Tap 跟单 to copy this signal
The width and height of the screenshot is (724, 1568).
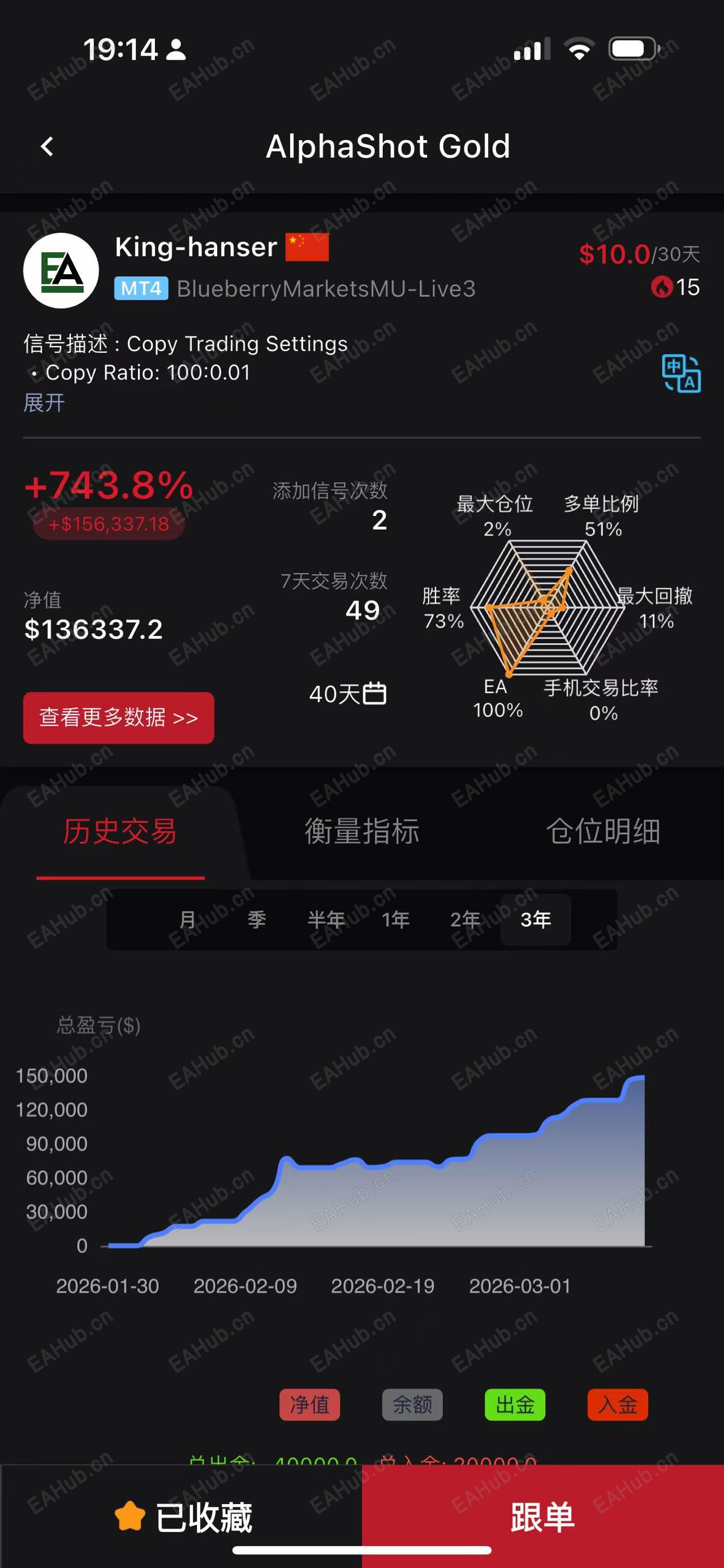[x=542, y=1517]
